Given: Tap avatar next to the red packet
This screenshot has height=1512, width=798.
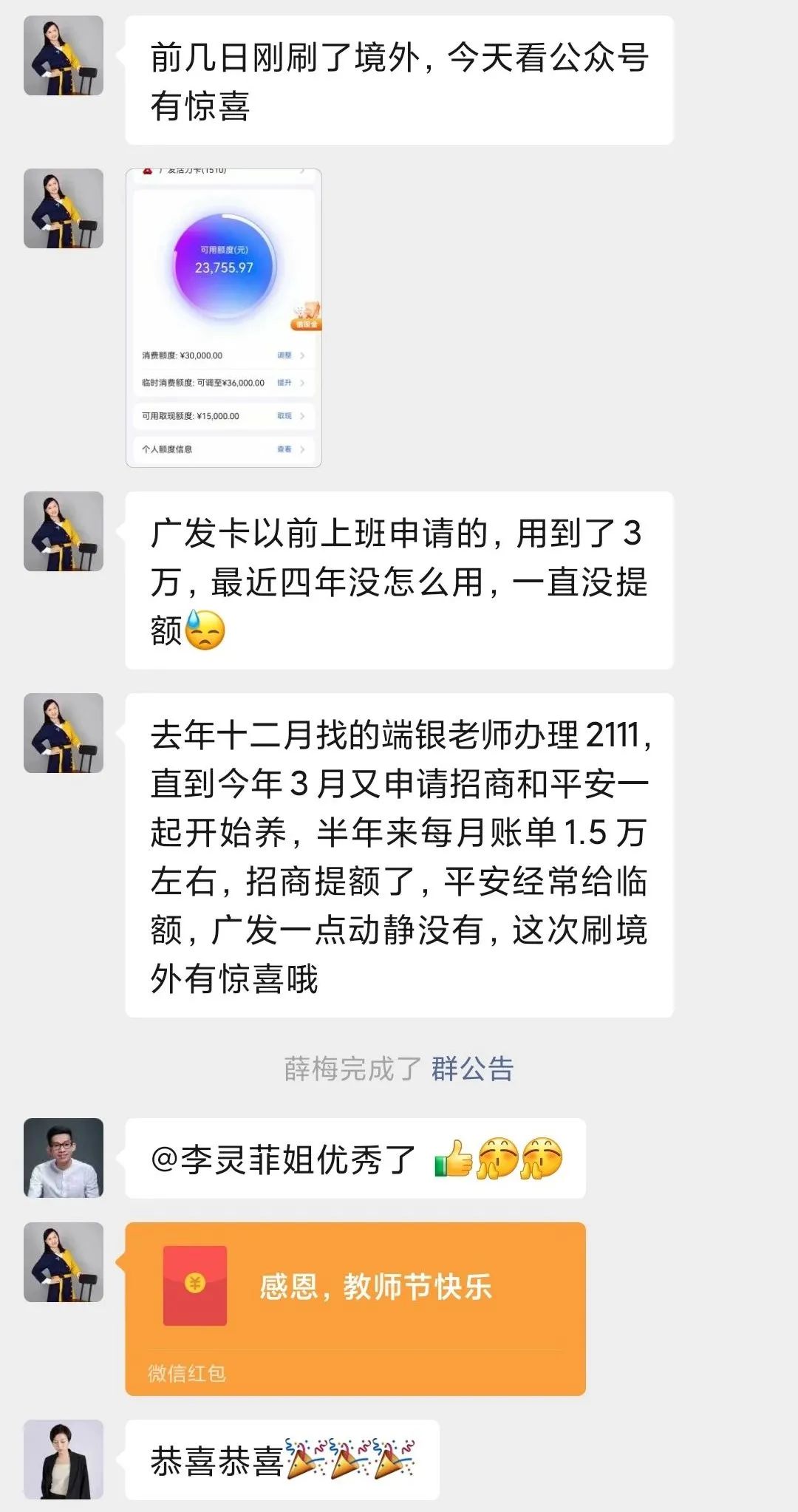Looking at the screenshot, I should click(x=64, y=1262).
